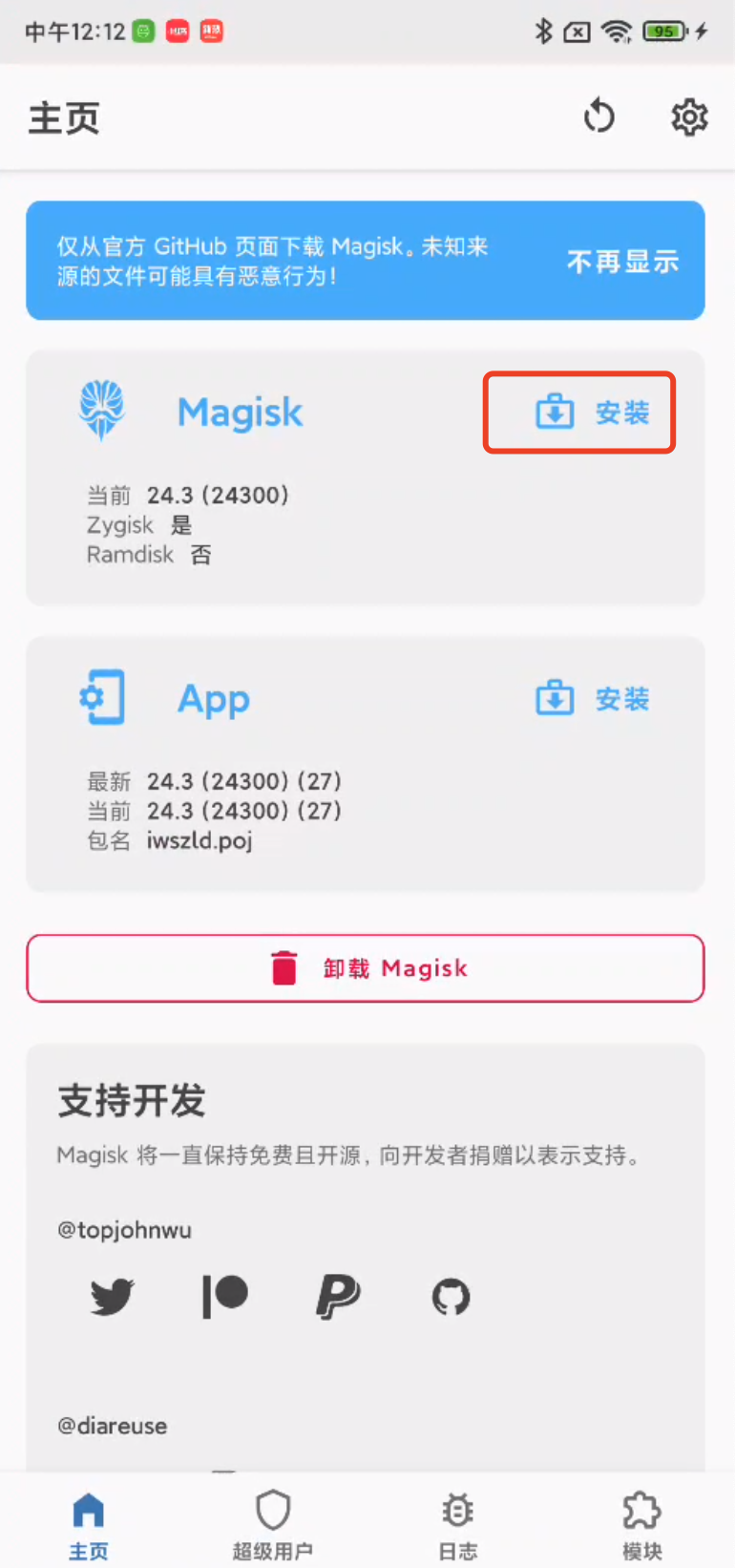This screenshot has height=1568, width=735.
Task: Open topjohnwu's Patreon link
Action: pos(225,1297)
